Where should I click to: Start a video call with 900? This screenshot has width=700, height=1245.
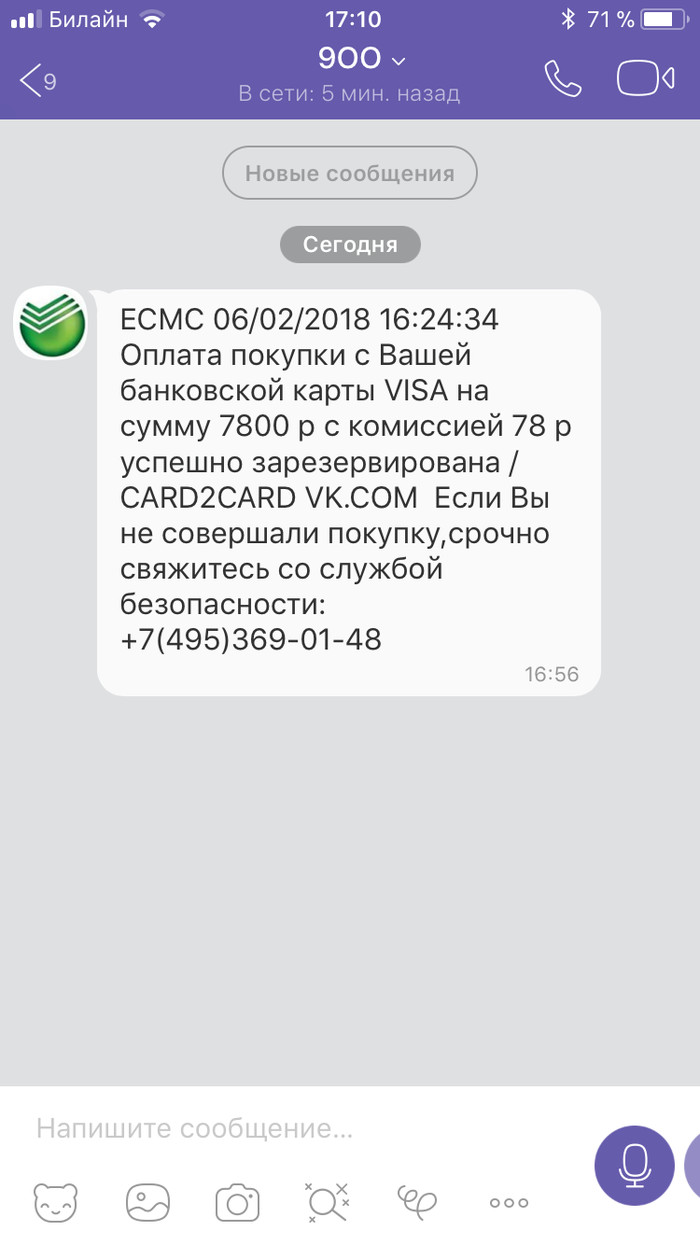(645, 79)
